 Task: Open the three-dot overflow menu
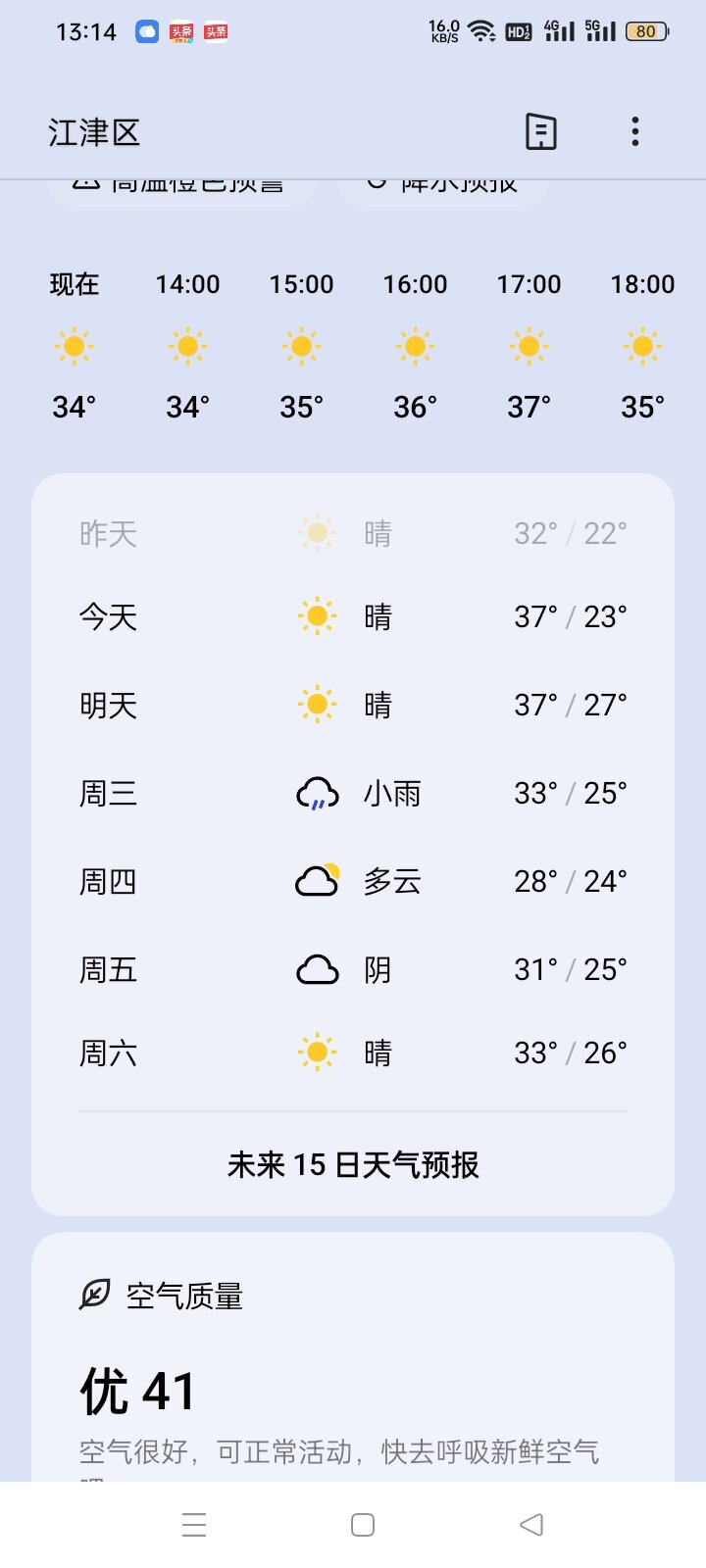click(635, 131)
